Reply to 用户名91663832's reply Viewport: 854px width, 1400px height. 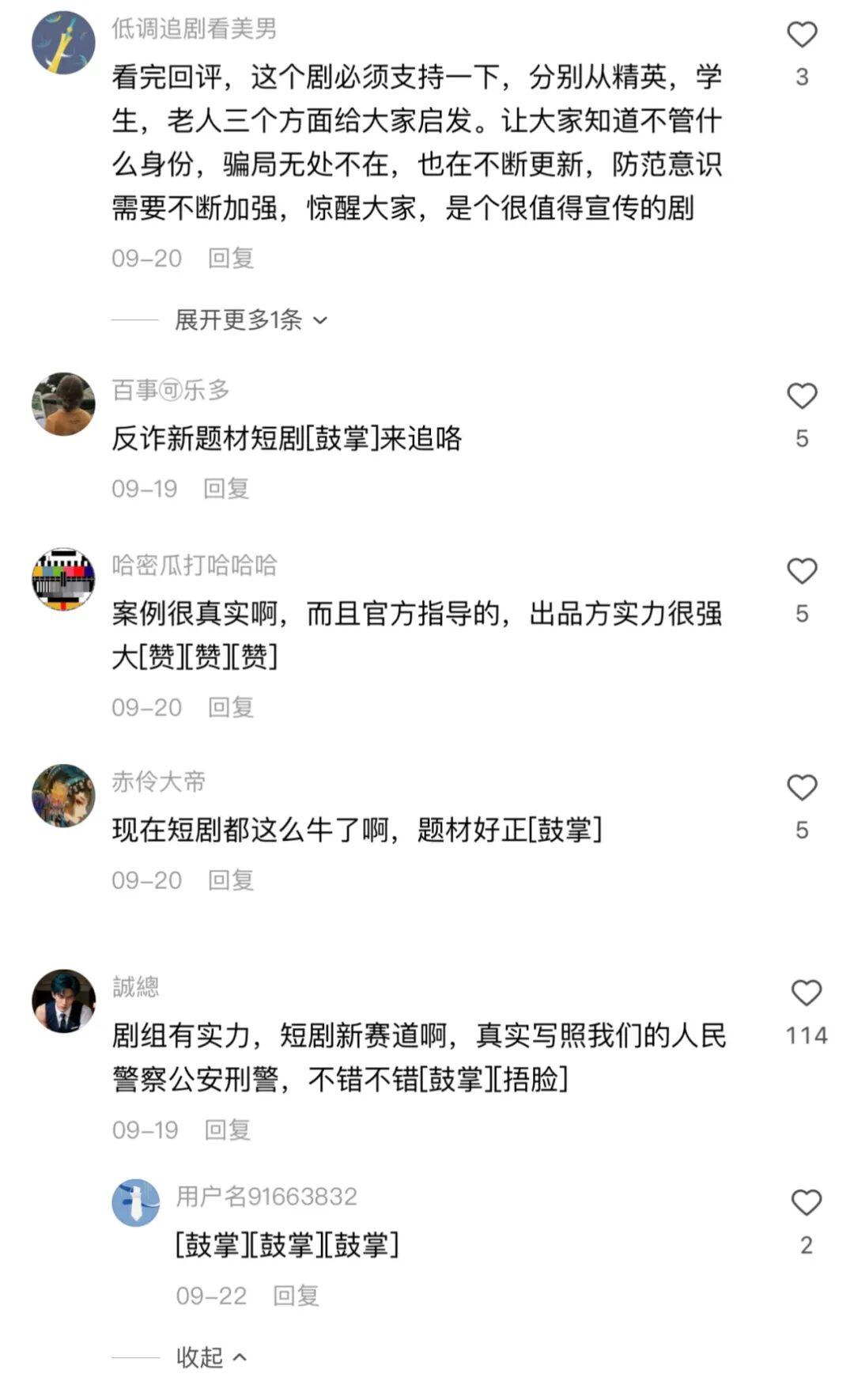[295, 1296]
